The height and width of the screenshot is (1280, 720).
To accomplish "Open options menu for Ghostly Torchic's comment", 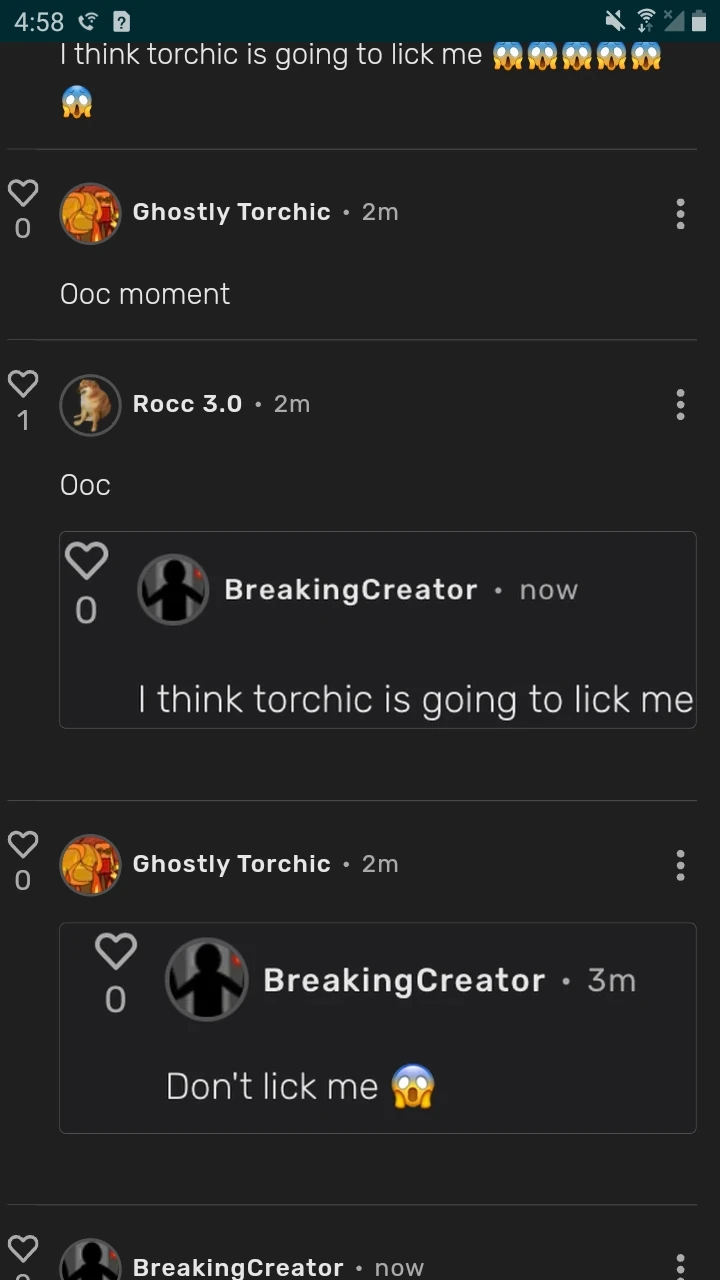I will coord(680,214).
